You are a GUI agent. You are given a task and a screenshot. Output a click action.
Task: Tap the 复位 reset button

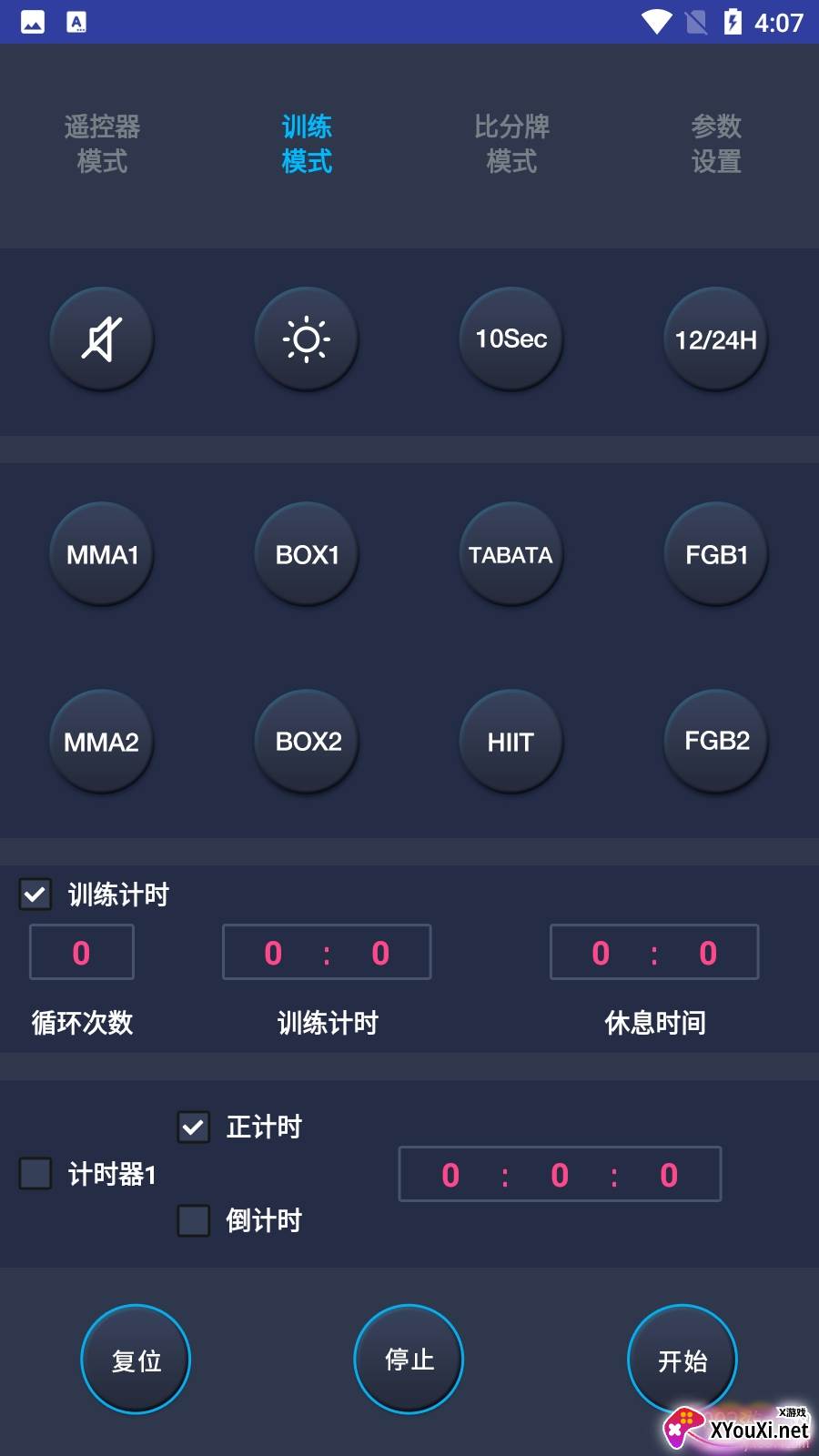(x=136, y=1360)
